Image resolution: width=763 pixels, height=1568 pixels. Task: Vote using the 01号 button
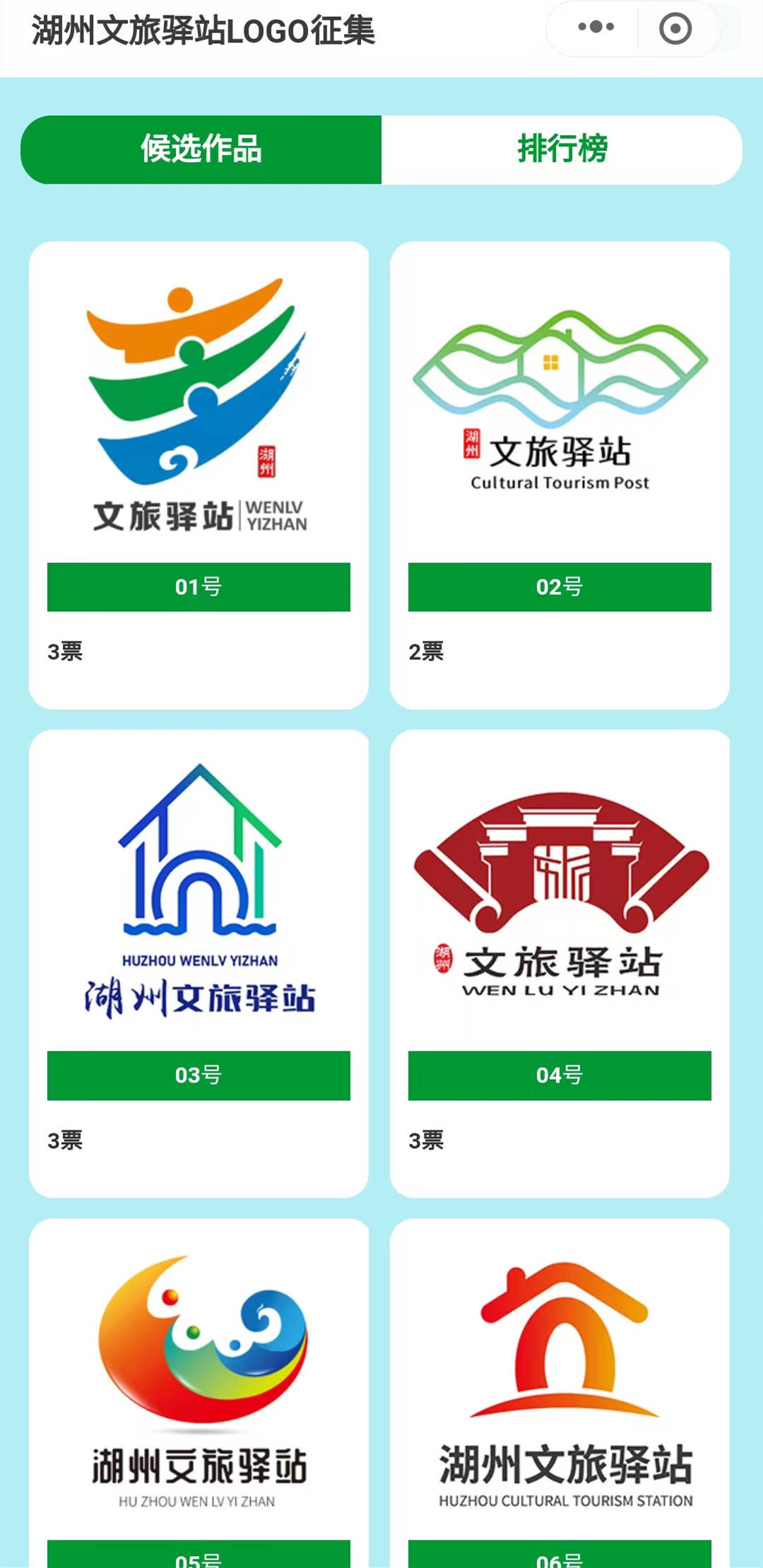point(199,586)
